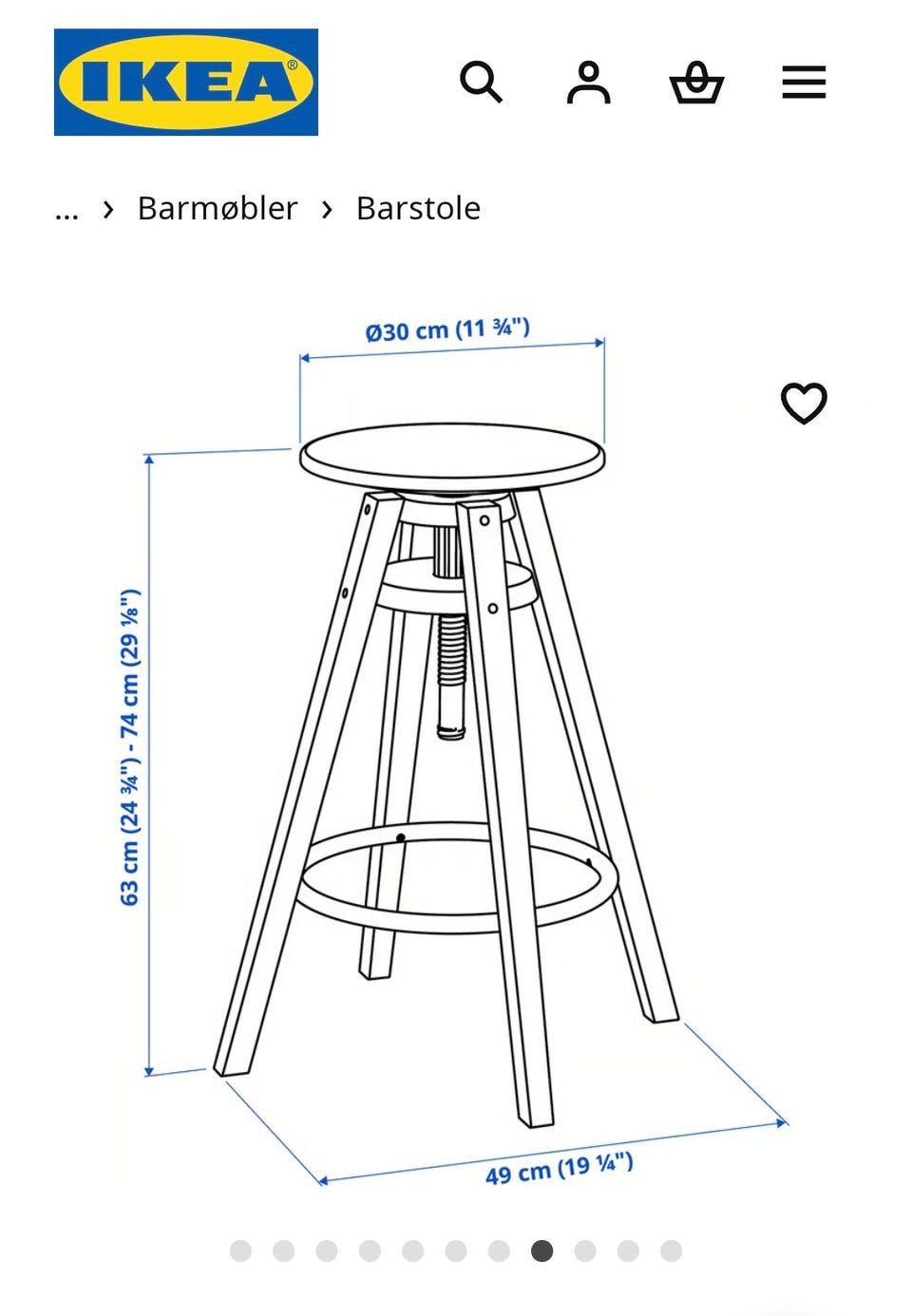Expand the collapsed "..." breadcrumb
Screen dimensions: 912x1316
click(x=65, y=207)
